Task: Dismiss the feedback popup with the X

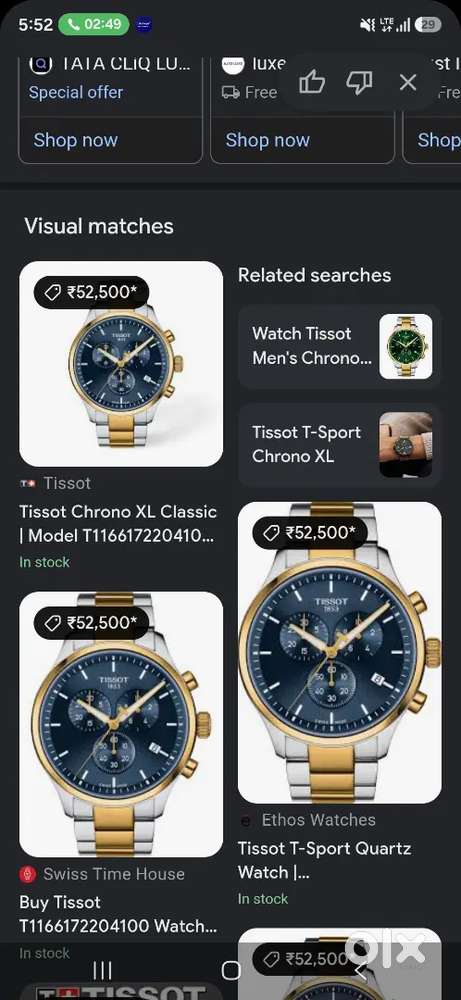Action: [x=407, y=82]
